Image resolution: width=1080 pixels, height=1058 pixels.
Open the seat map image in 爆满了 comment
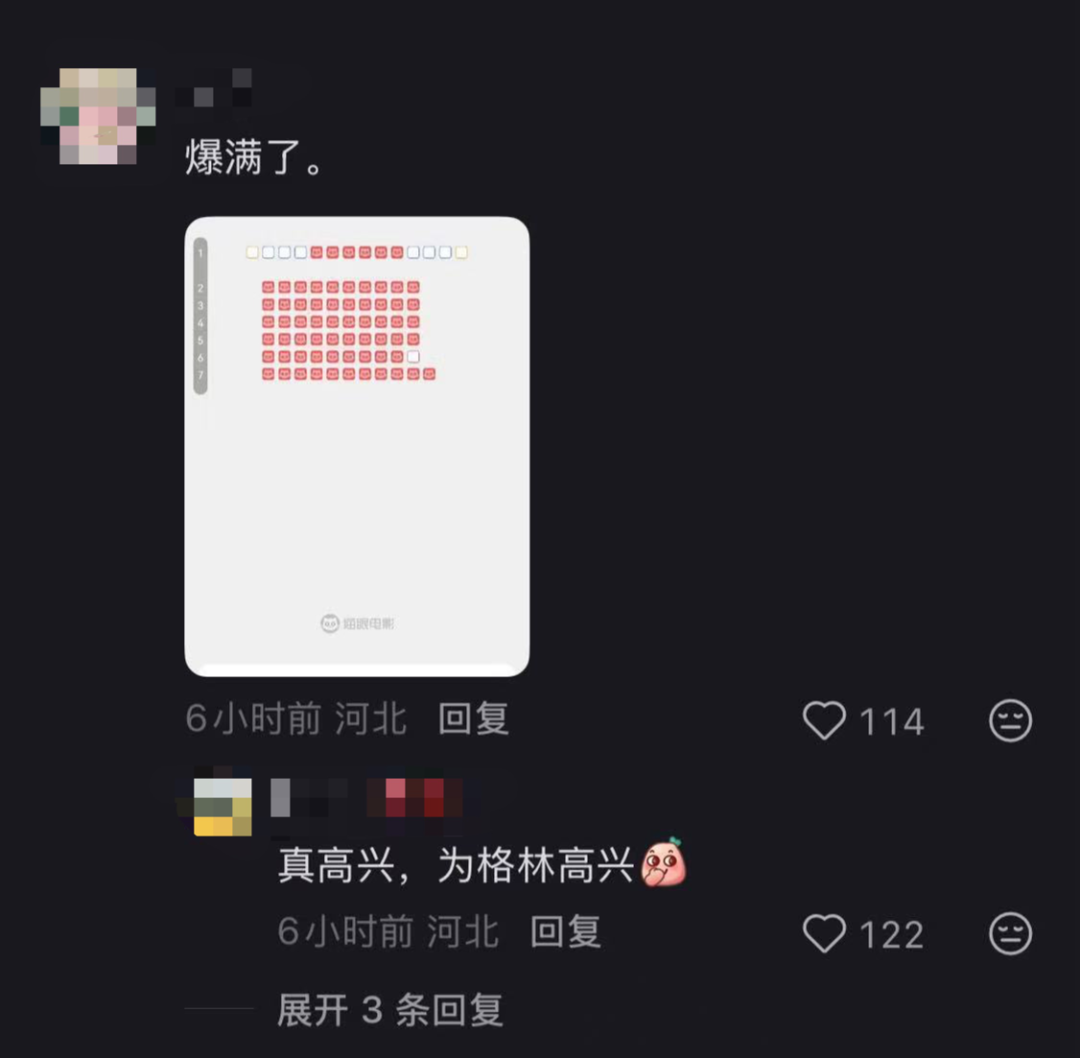coord(357,446)
